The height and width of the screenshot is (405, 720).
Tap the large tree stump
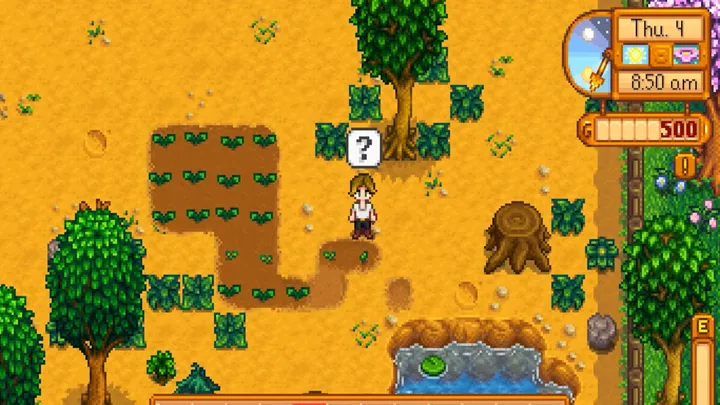(x=517, y=236)
